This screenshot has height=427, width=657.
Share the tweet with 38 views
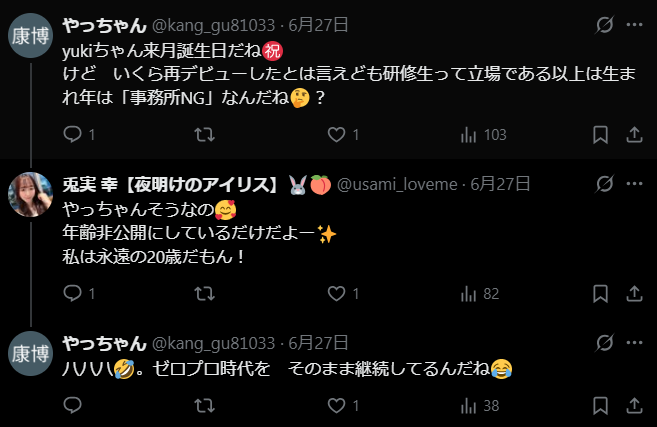pos(633,406)
